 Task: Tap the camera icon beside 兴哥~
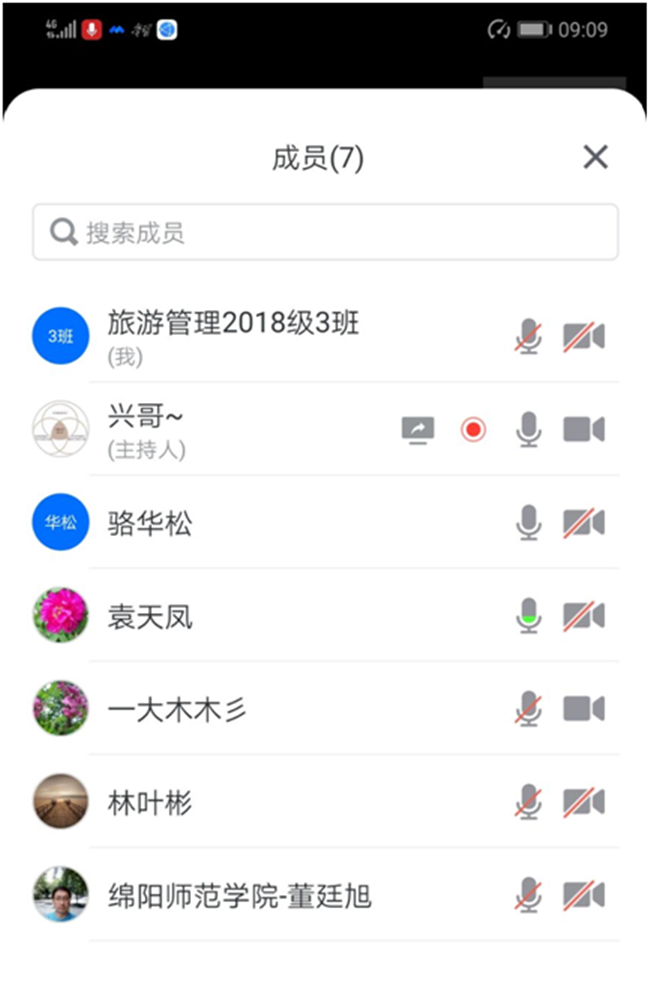[584, 430]
